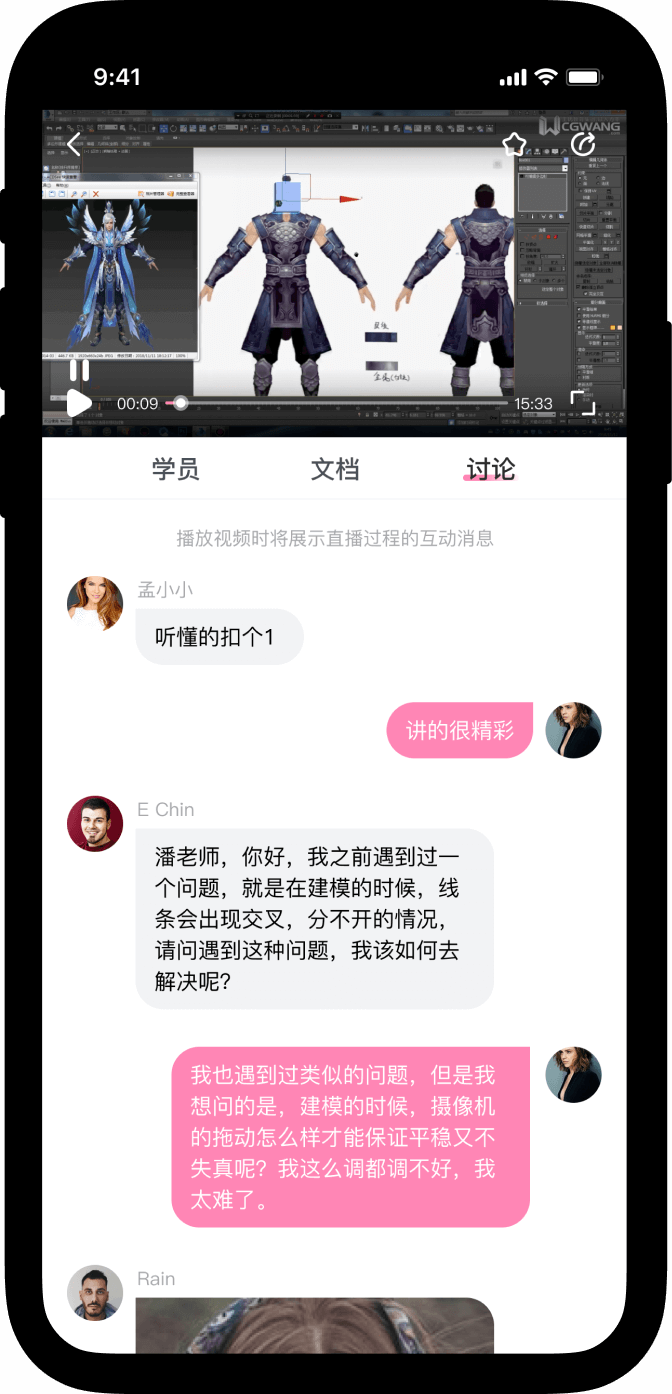Favorite this video with the star icon
This screenshot has height=1394, width=672.
tap(514, 145)
